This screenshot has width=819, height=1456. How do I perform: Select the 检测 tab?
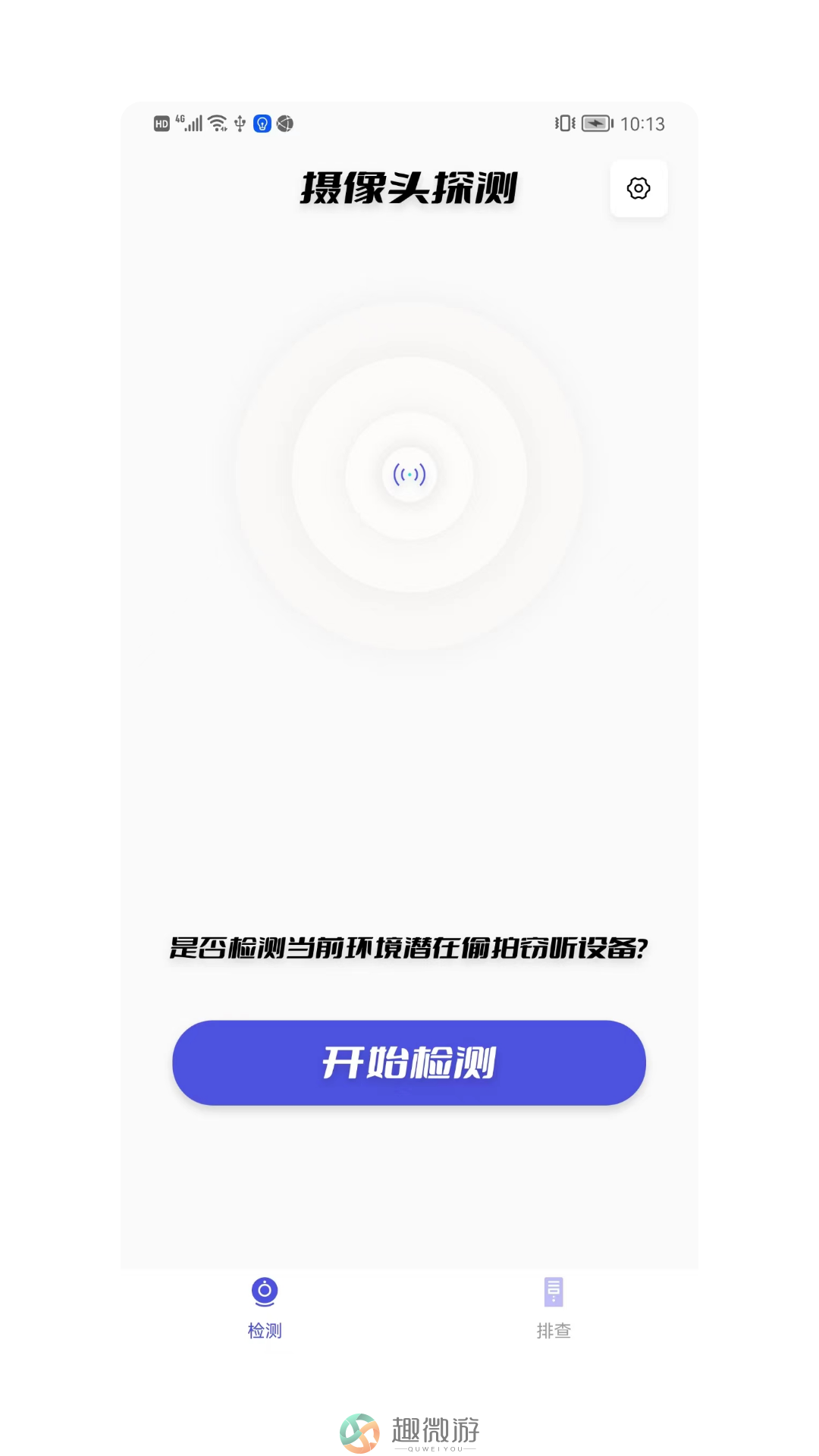(x=265, y=1307)
